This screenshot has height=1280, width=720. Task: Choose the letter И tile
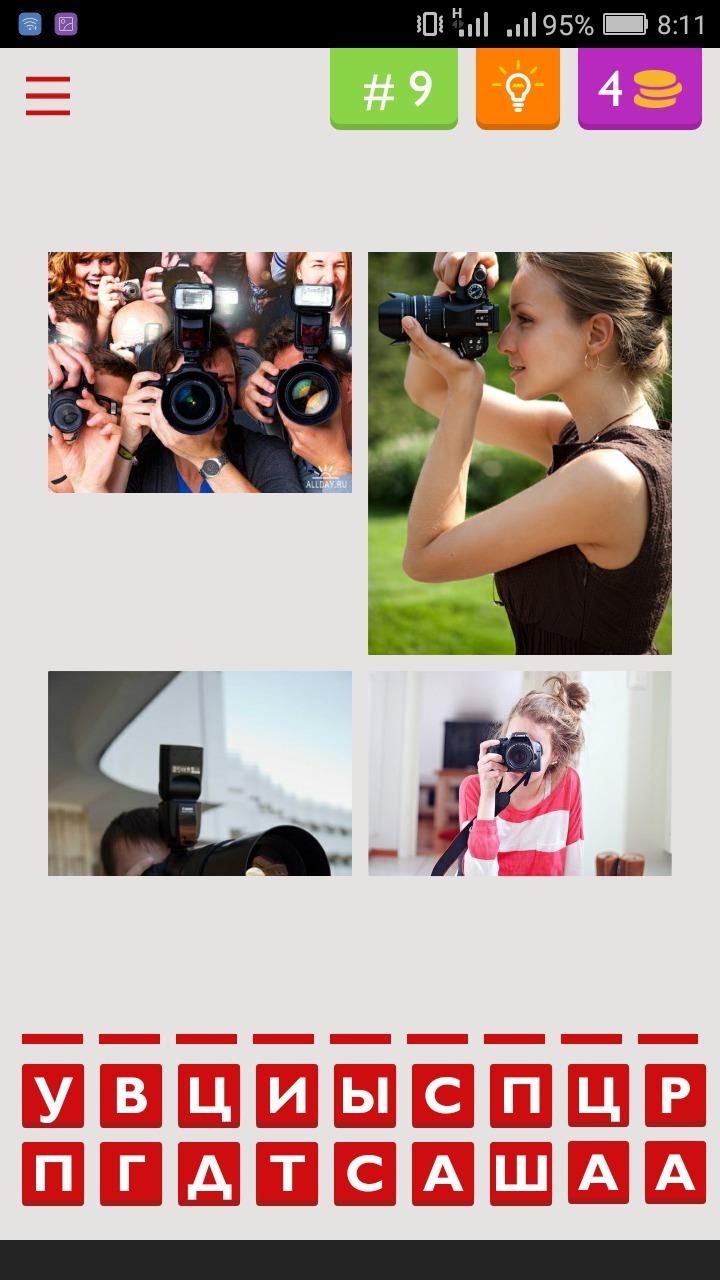[285, 1096]
